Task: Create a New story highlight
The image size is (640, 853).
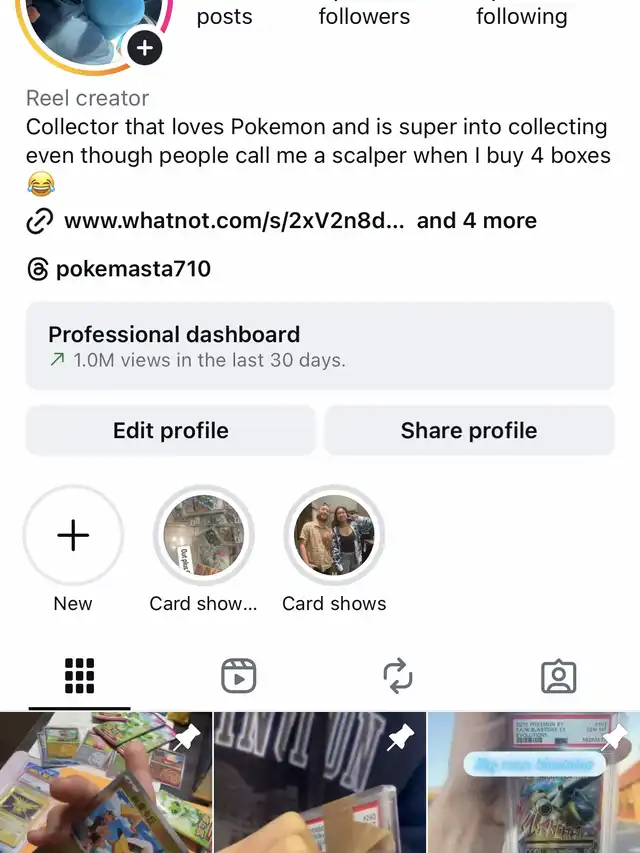Action: [x=73, y=536]
